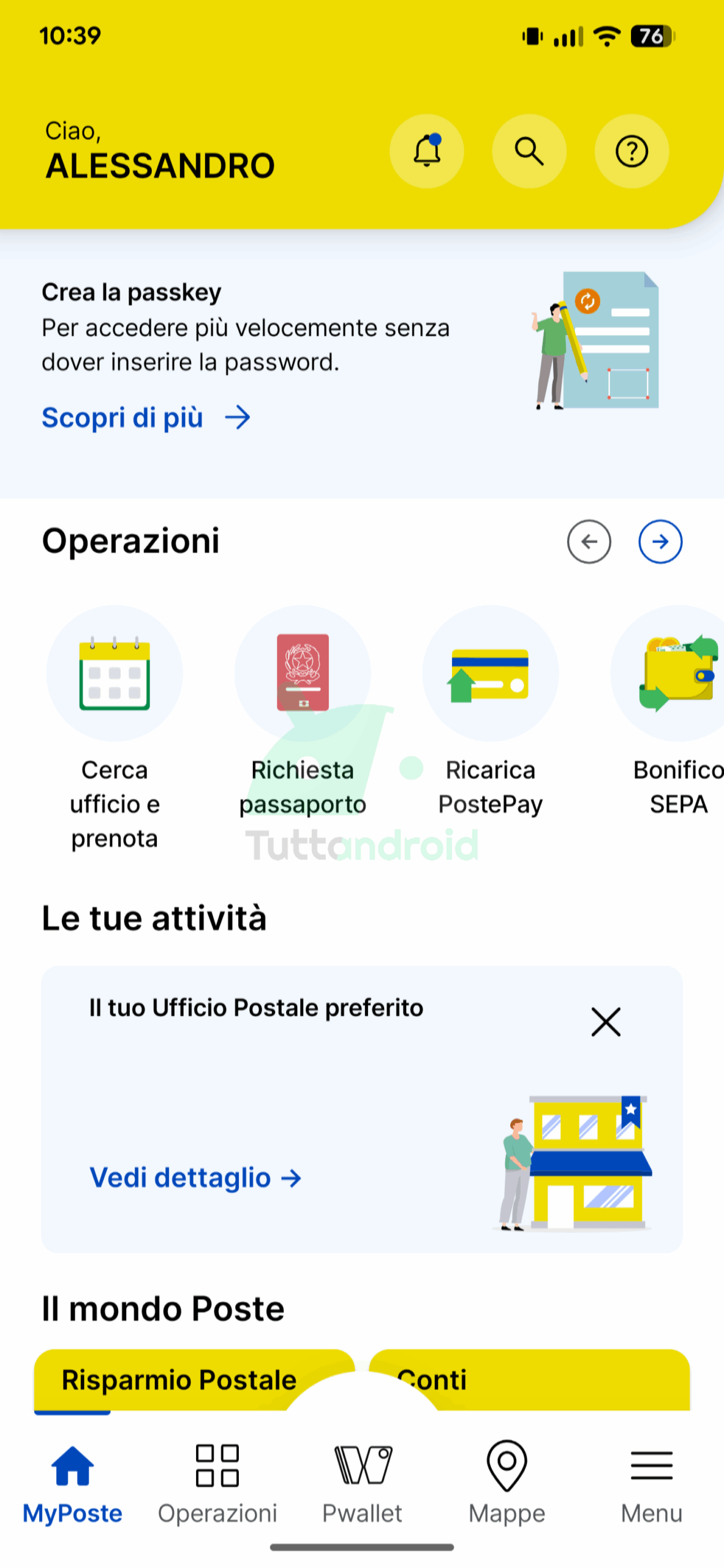Tap Vedi dettaglio link
This screenshot has width=724, height=1568.
pyautogui.click(x=196, y=1177)
